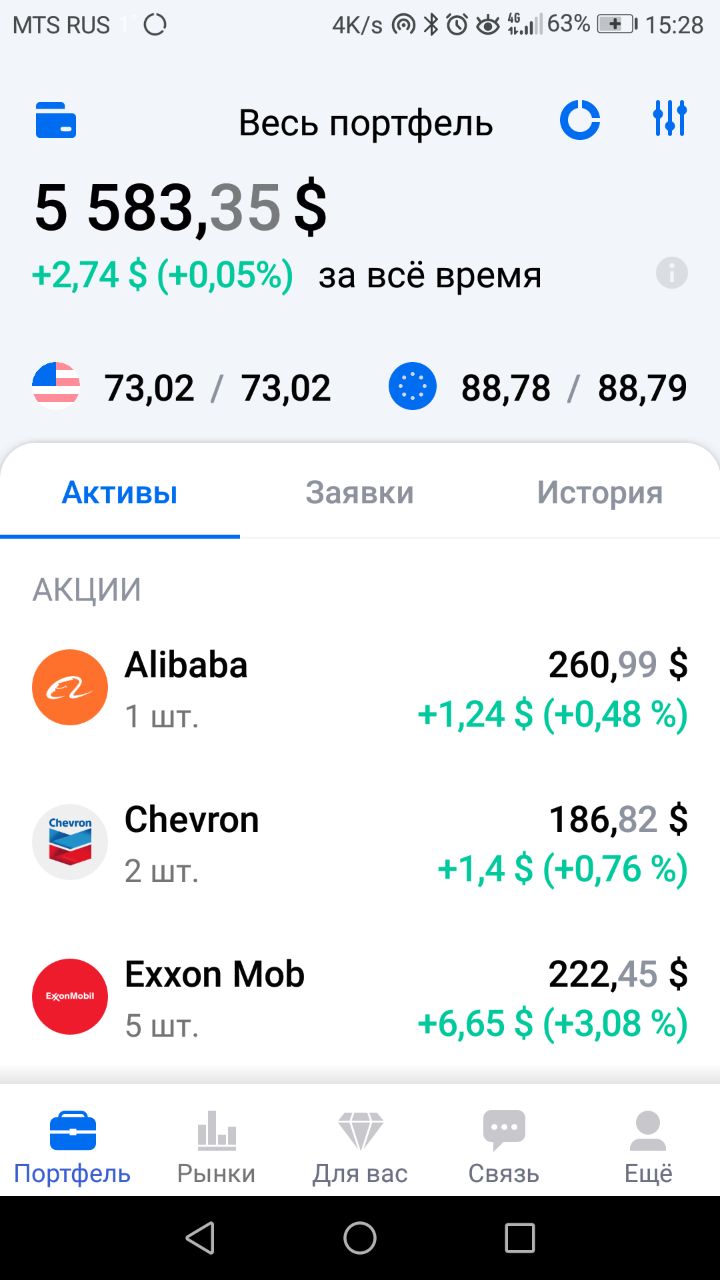Go to Портфель in the bottom navigation

coord(72,1145)
